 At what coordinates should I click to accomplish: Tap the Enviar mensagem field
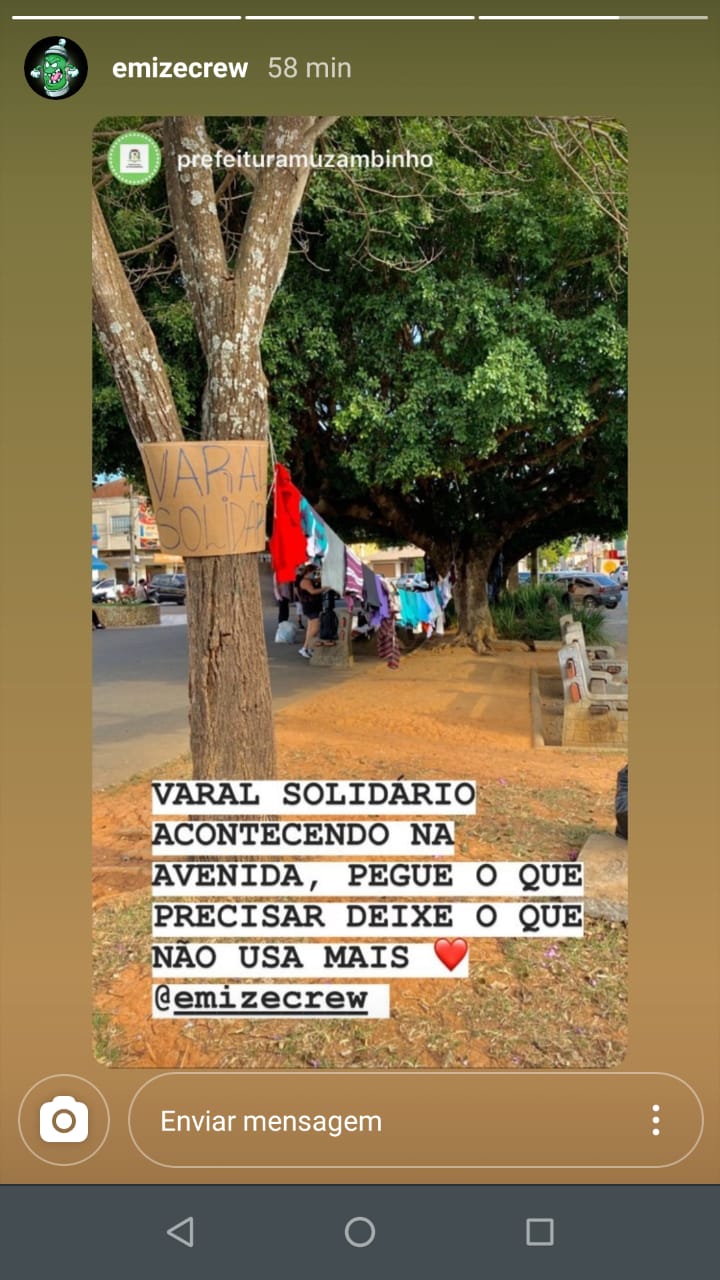(380, 1121)
